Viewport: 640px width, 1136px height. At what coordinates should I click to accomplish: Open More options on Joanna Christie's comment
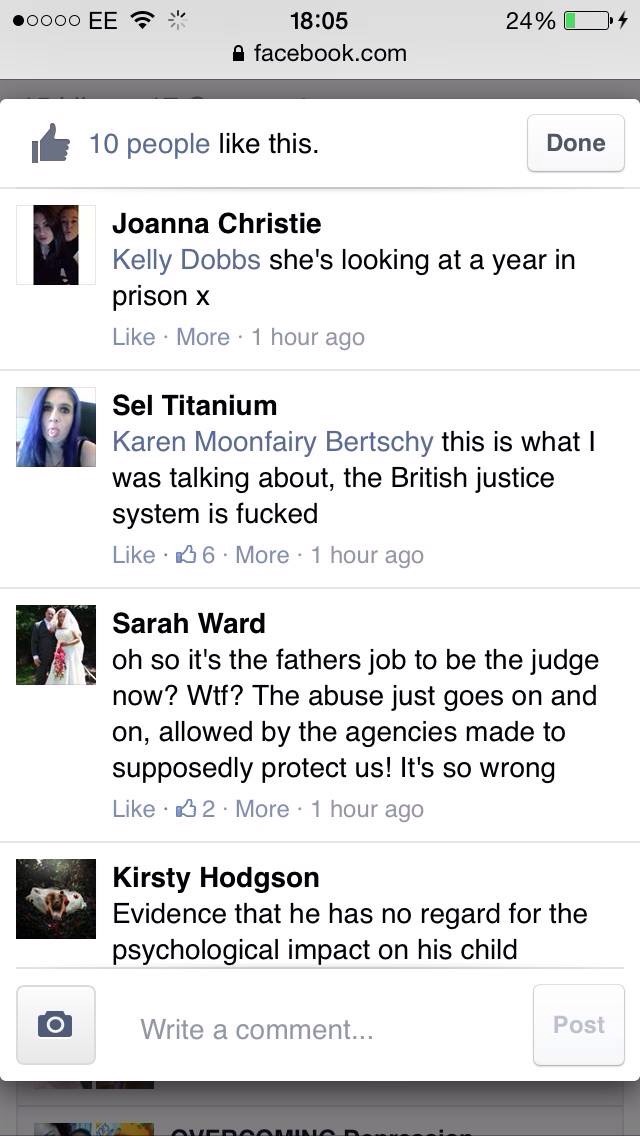tap(203, 337)
